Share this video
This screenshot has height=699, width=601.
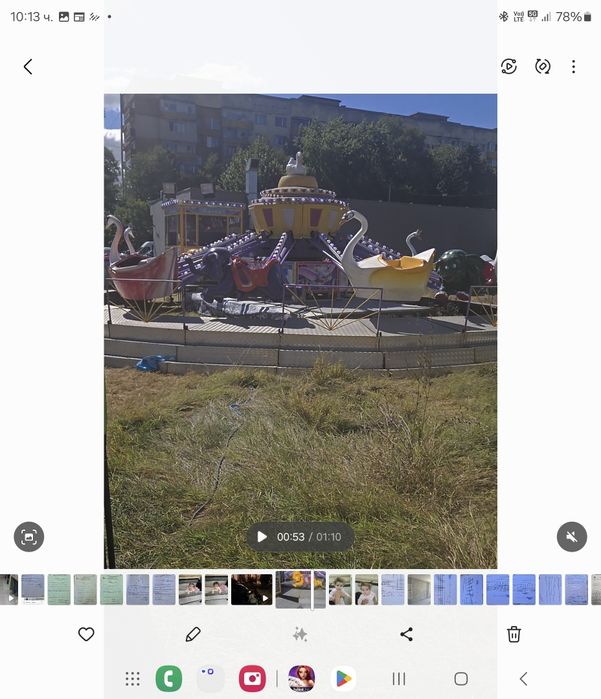406,634
